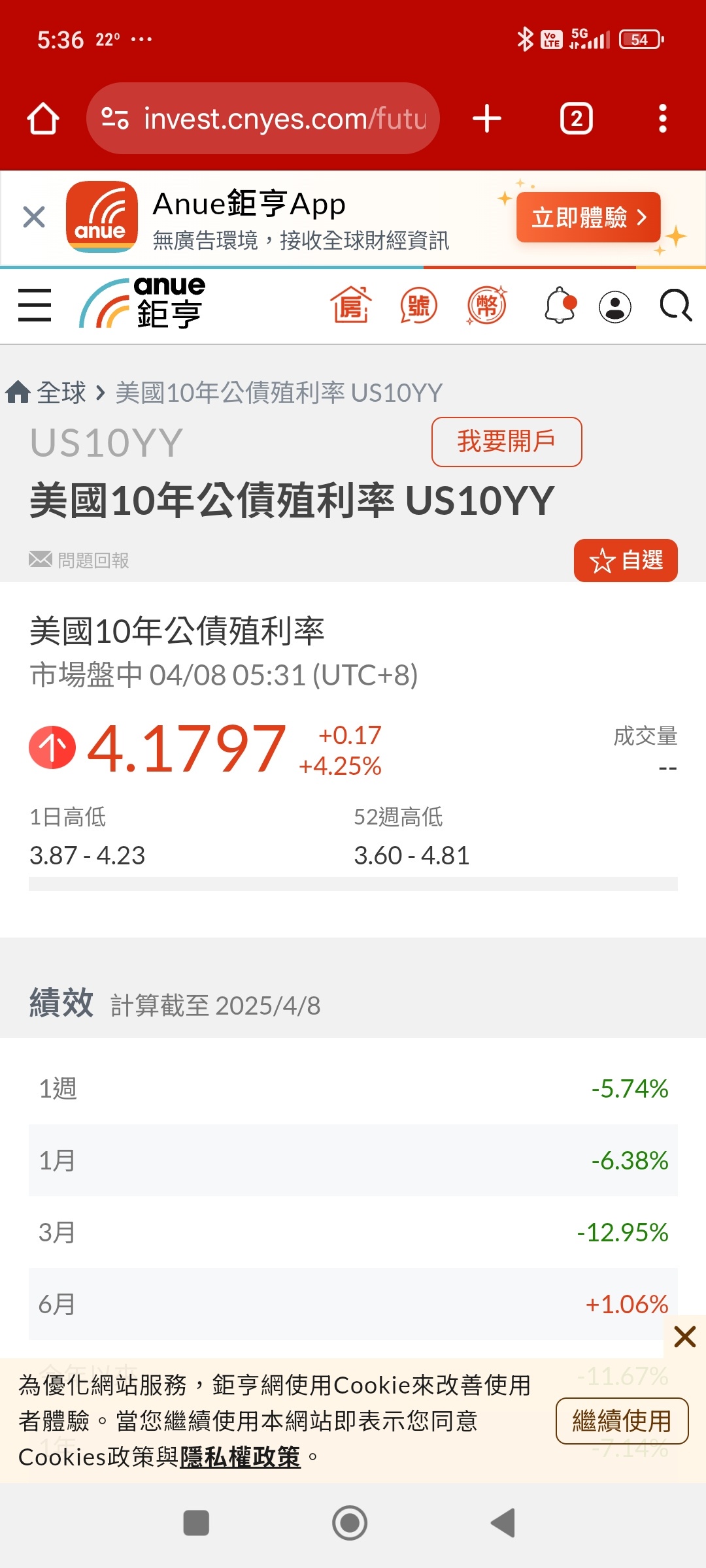The image size is (706, 1568).
Task: Open the browser overflow menu
Action: pyautogui.click(x=663, y=119)
